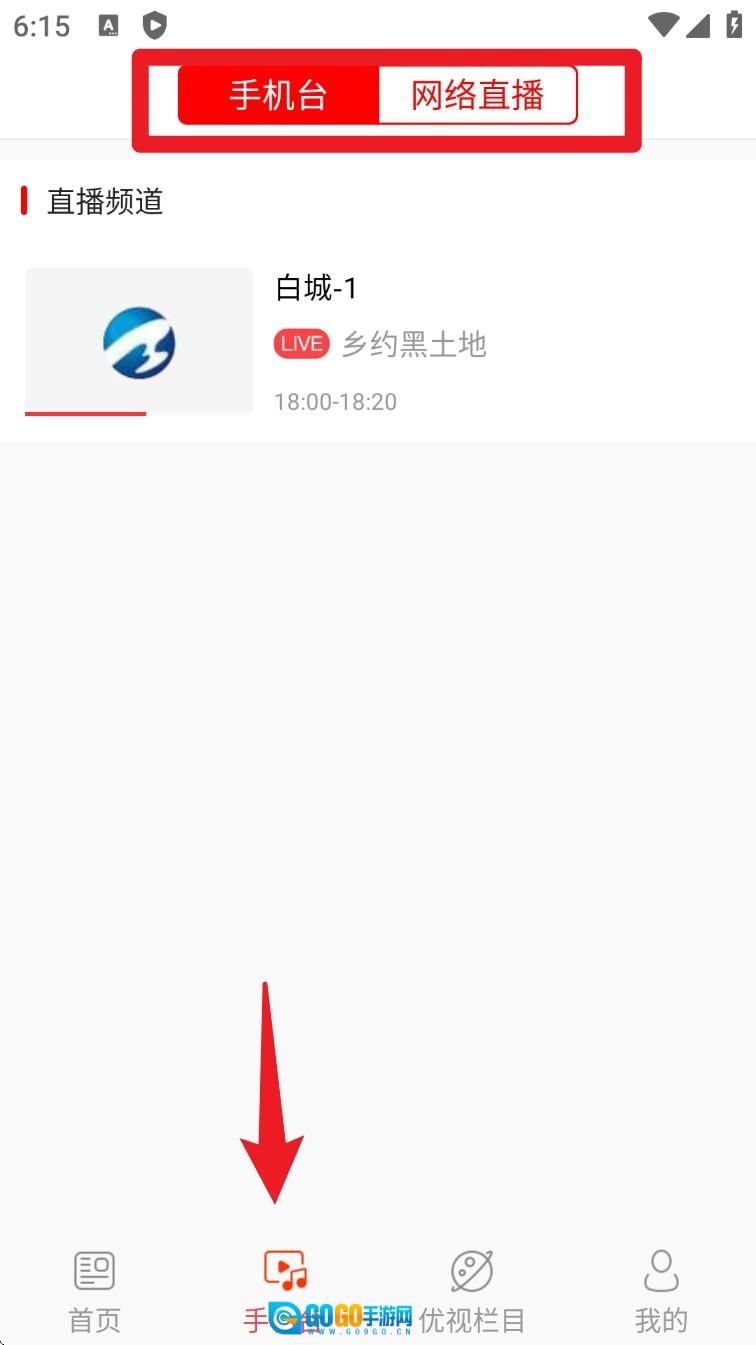Screen dimensions: 756x1345
Task: Open the 我的 profile tab
Action: [661, 1292]
